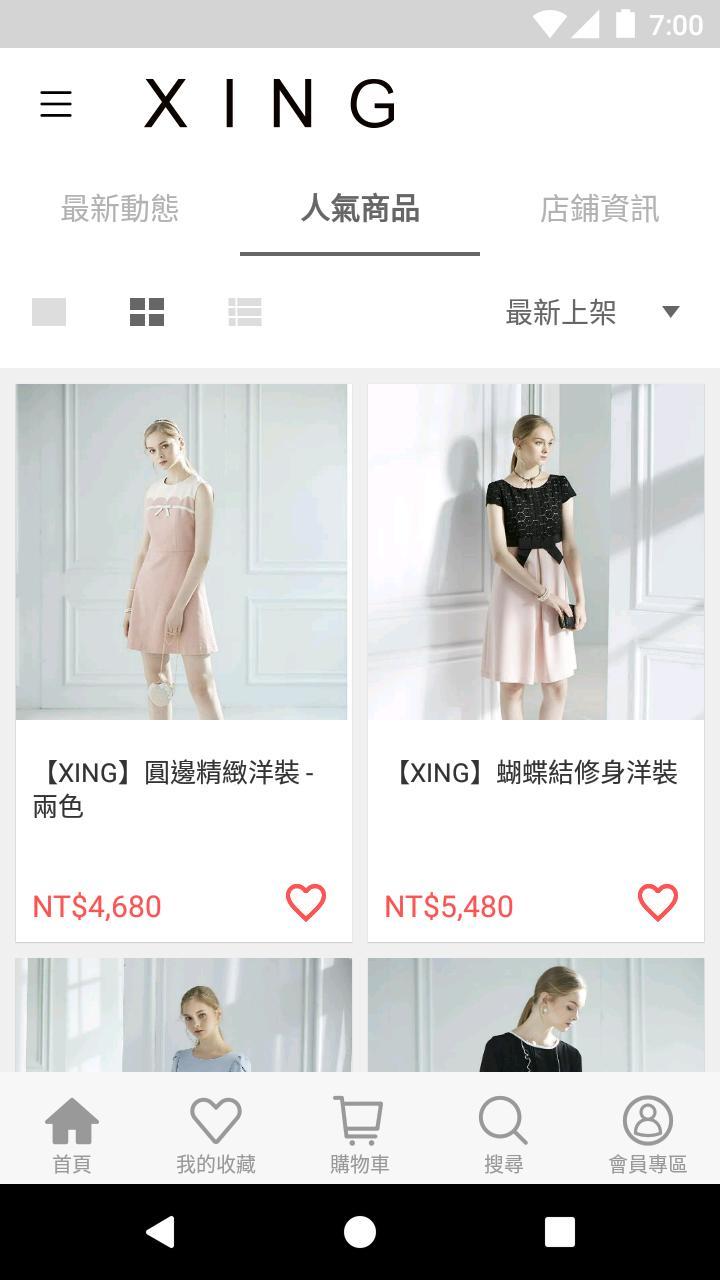Favorite the NT$4,680 dress with the heart
Viewport: 720px width, 1280px height.
[307, 903]
